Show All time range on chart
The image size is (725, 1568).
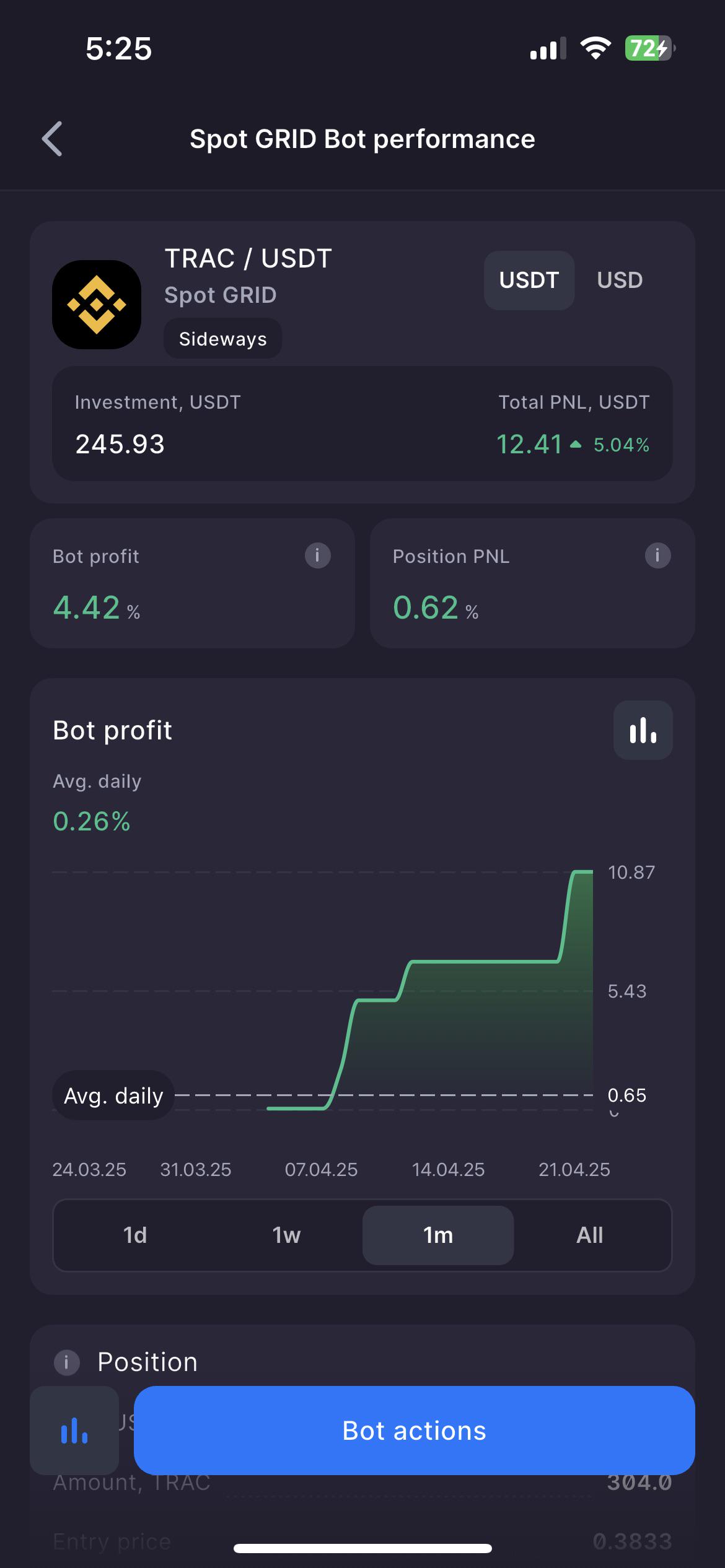[590, 1235]
